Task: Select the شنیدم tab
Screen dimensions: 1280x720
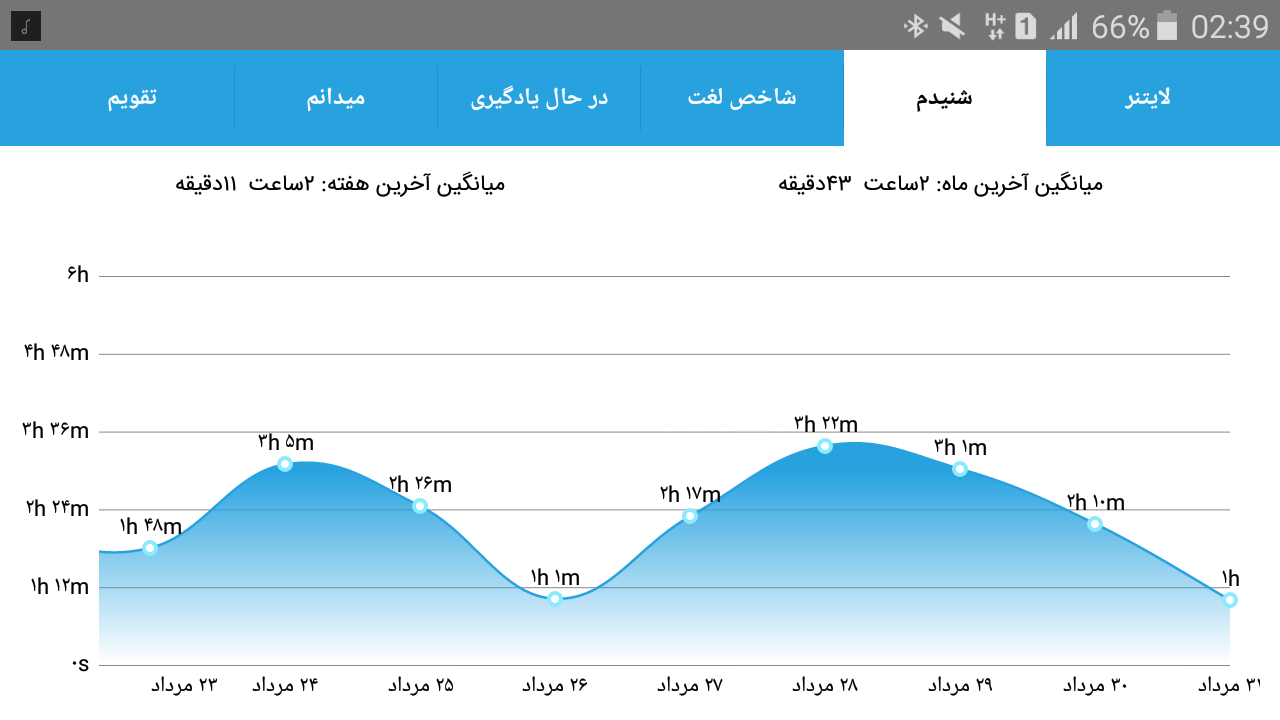Action: [945, 98]
